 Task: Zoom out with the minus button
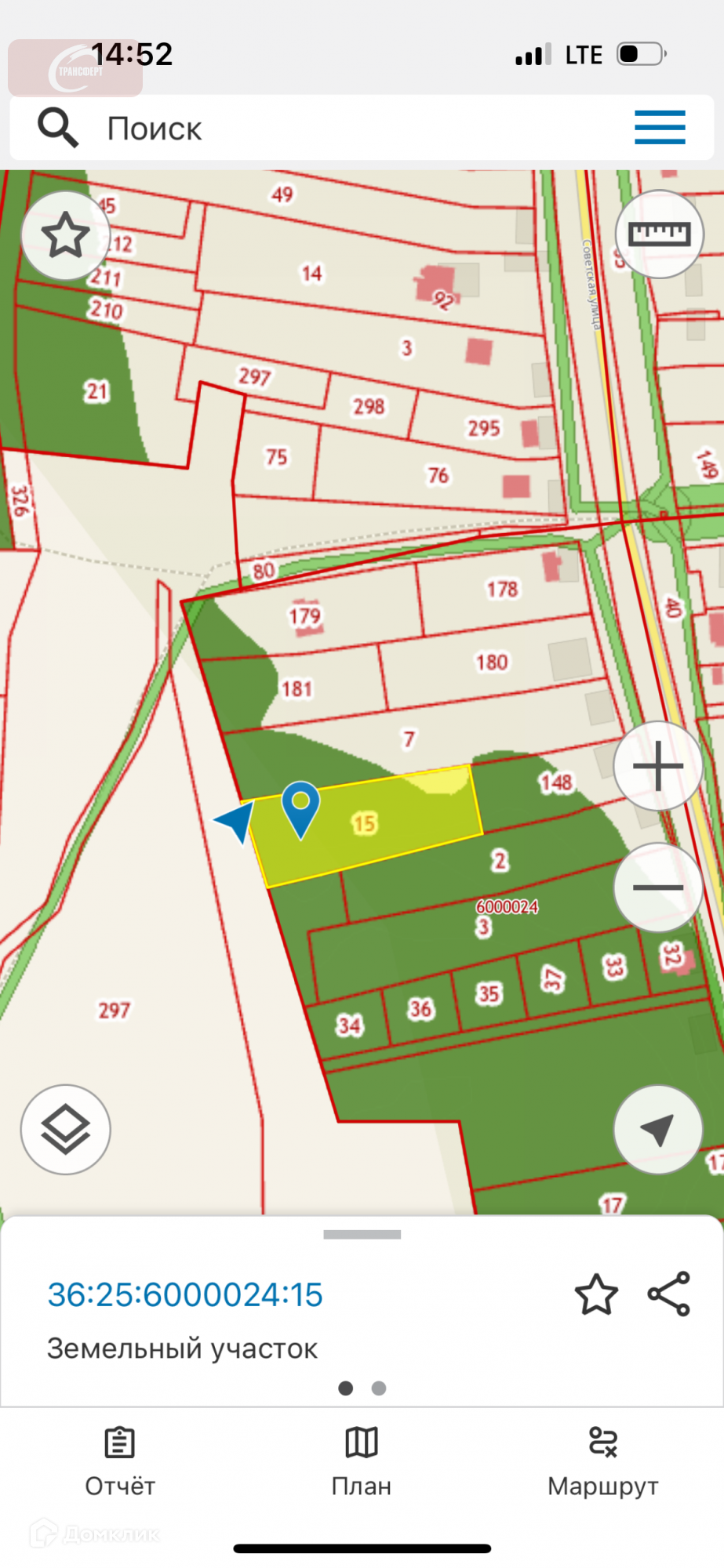[x=657, y=887]
